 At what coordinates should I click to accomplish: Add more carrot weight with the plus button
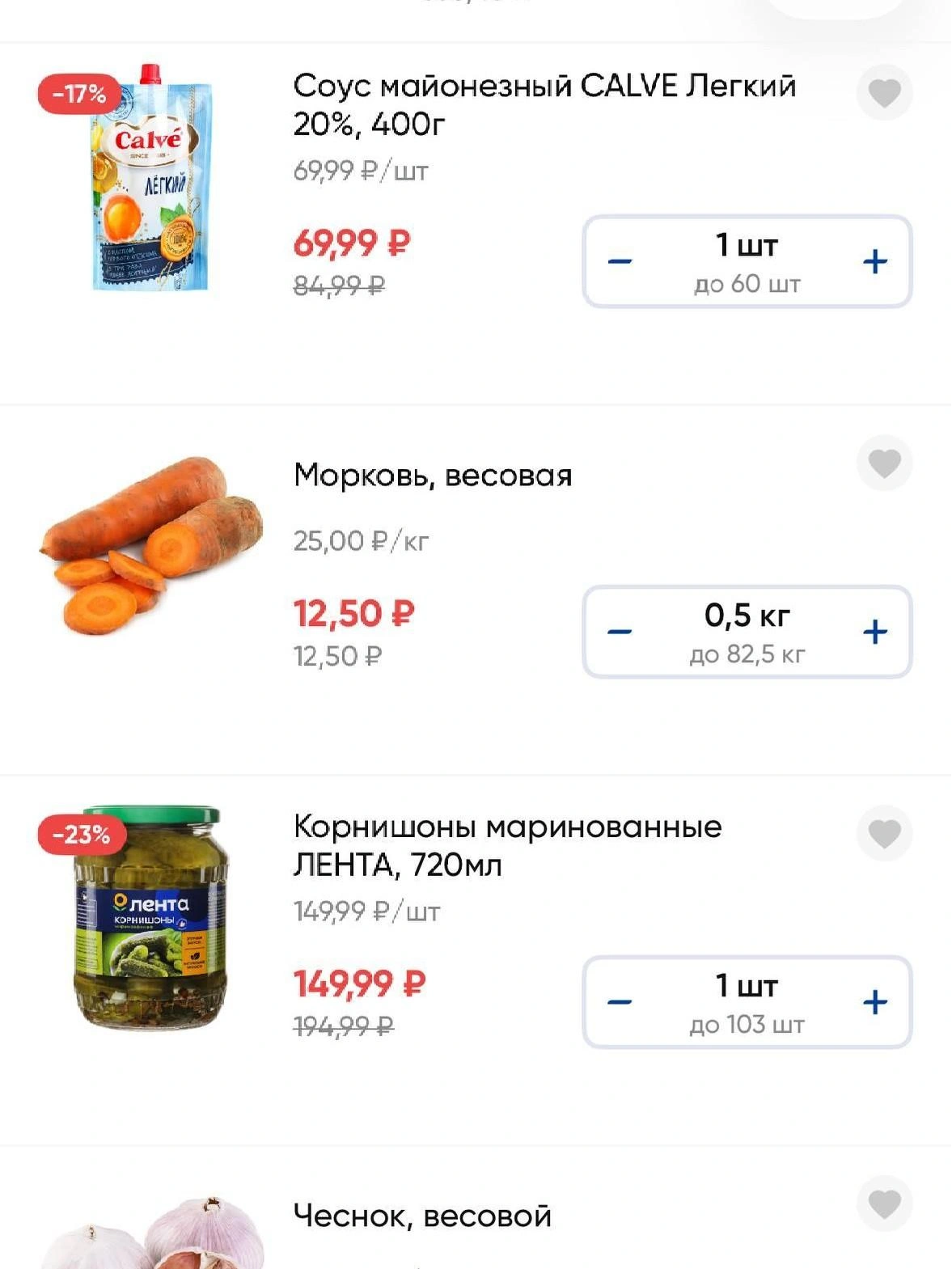pos(875,632)
